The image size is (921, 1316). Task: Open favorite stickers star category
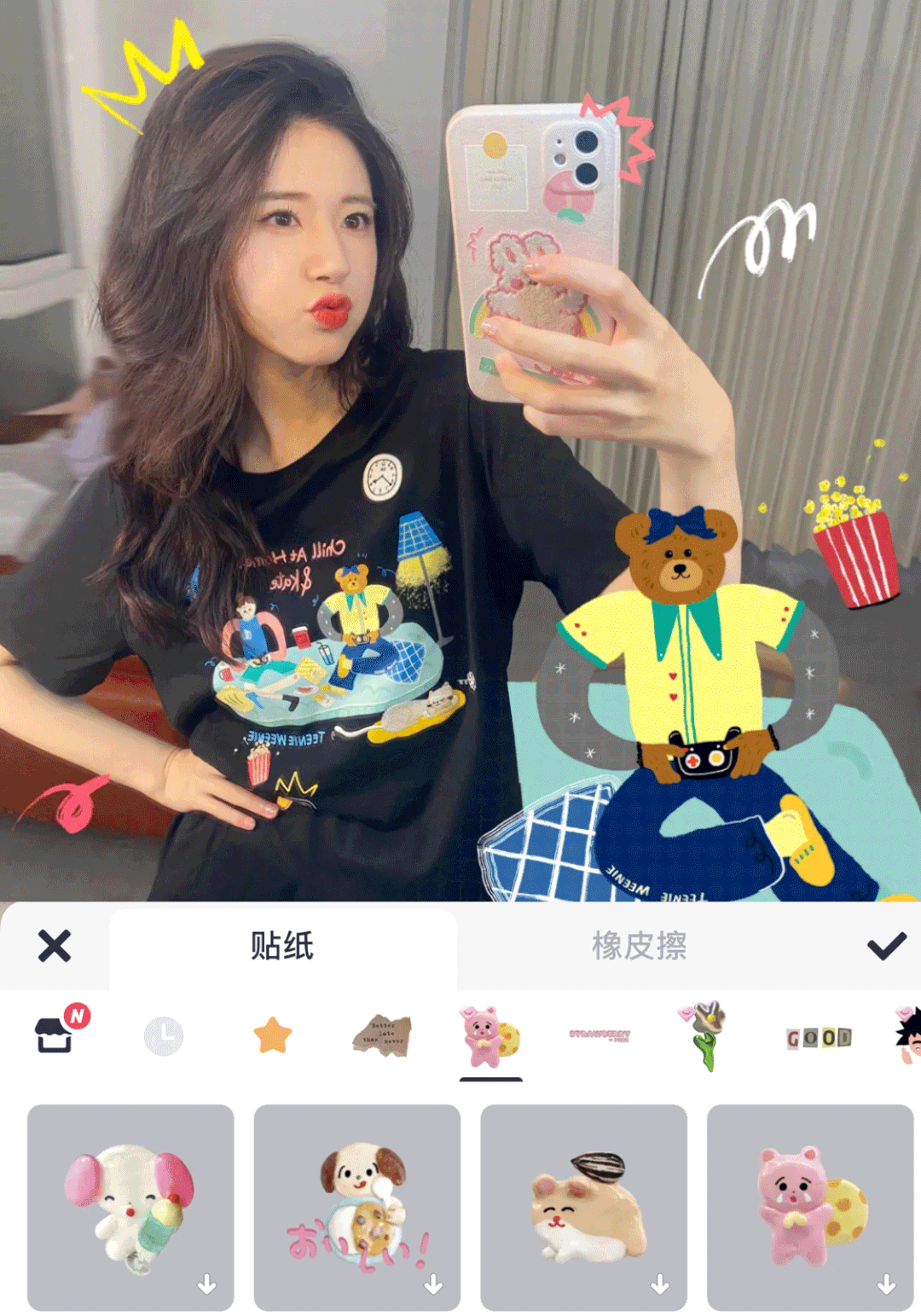pyautogui.click(x=273, y=1035)
